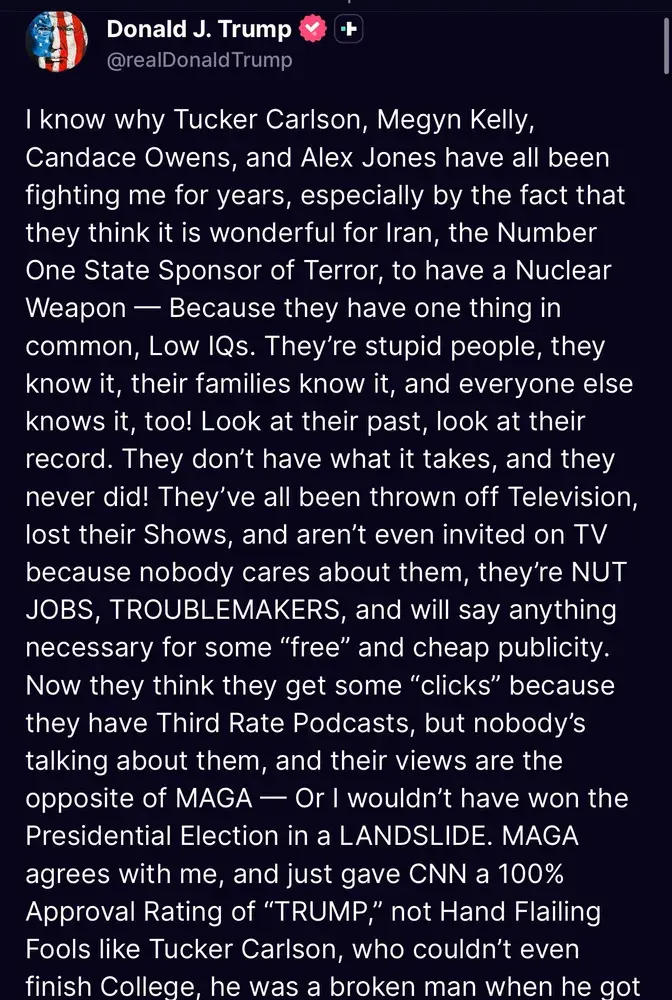The width and height of the screenshot is (672, 1000).
Task: Tap the plus button beside the name
Action: pyautogui.click(x=348, y=31)
